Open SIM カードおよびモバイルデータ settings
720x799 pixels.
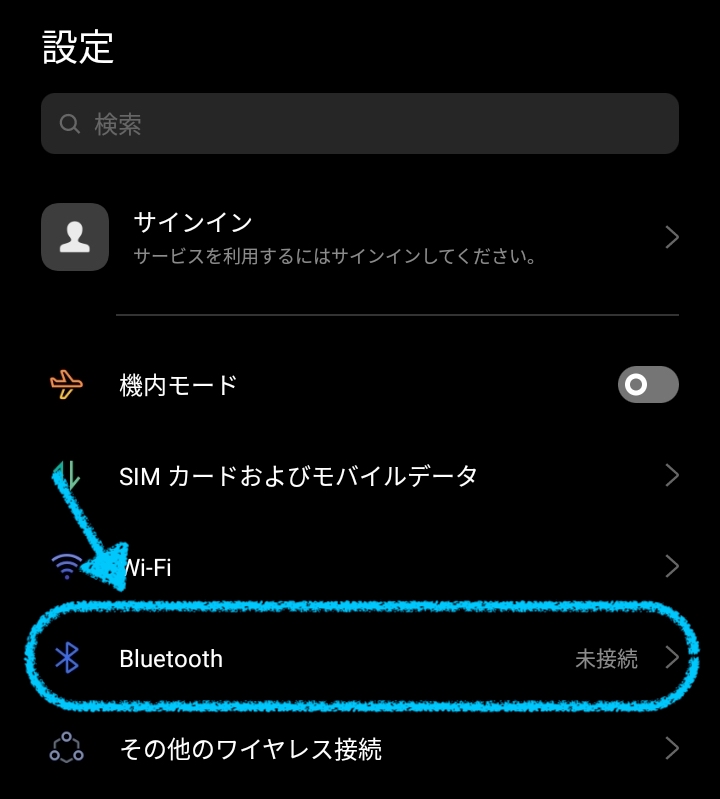point(360,476)
